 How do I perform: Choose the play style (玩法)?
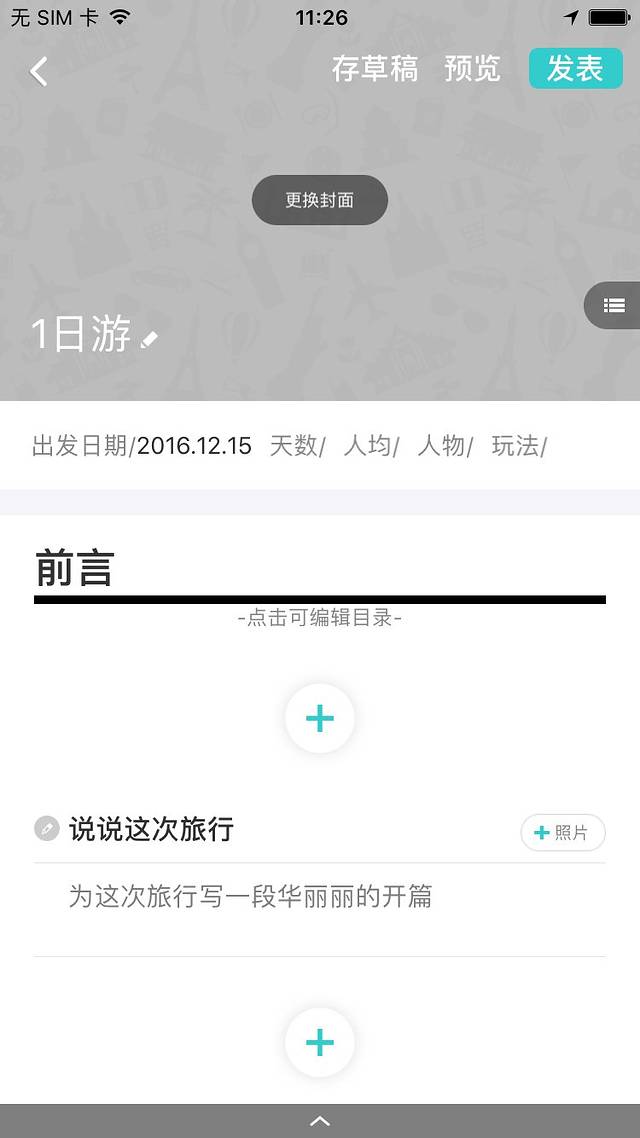tap(519, 446)
